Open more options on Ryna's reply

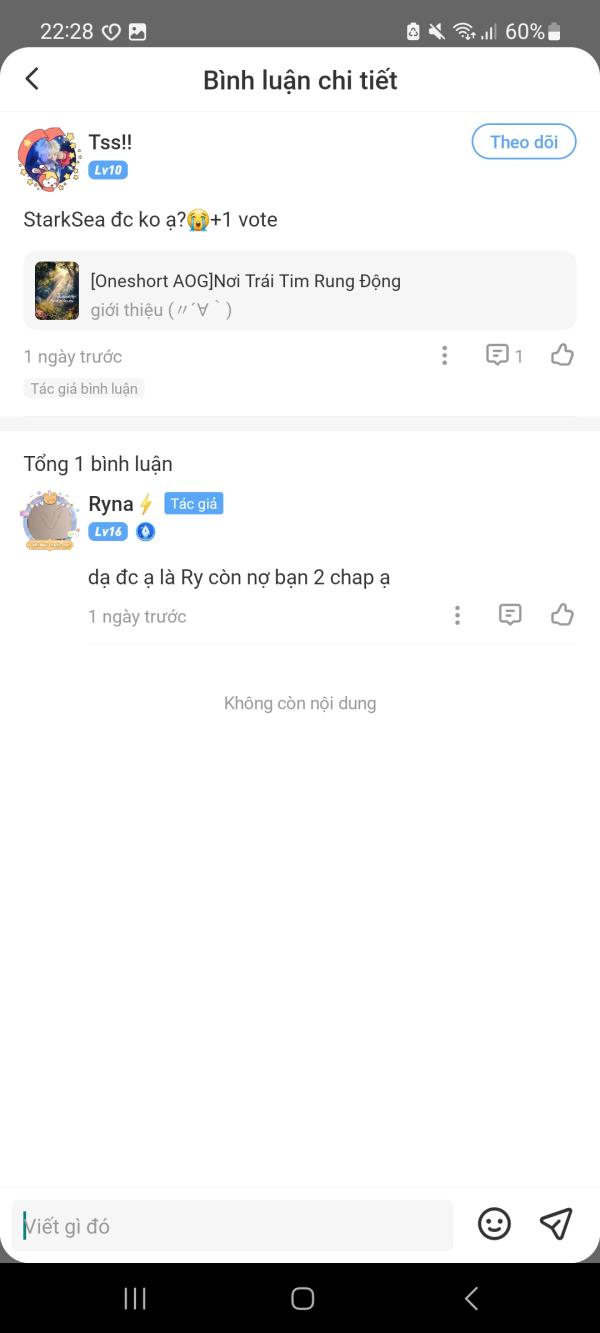[457, 616]
